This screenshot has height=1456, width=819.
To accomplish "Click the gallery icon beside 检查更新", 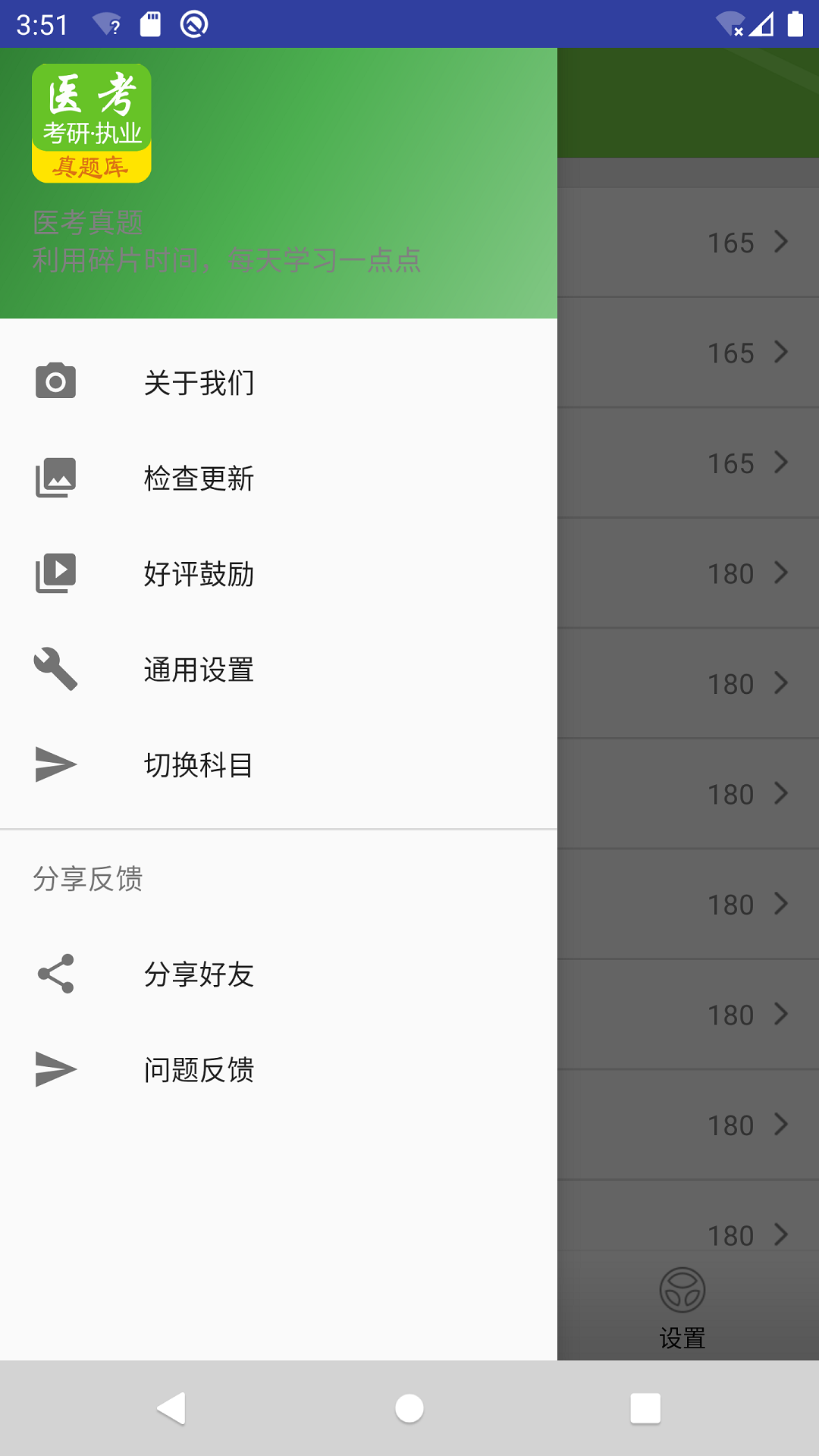I will point(55,479).
